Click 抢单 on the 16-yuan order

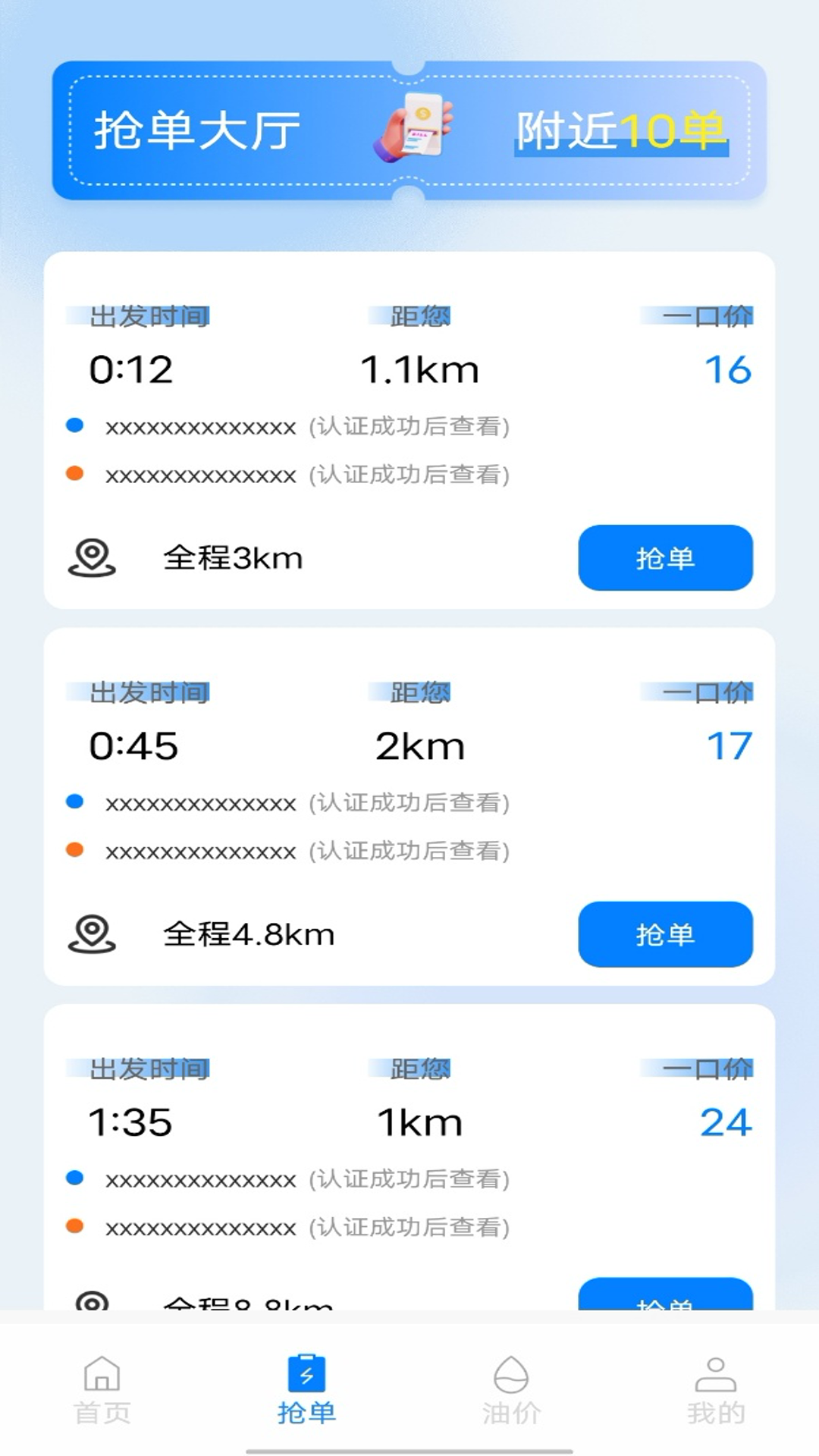(x=665, y=558)
